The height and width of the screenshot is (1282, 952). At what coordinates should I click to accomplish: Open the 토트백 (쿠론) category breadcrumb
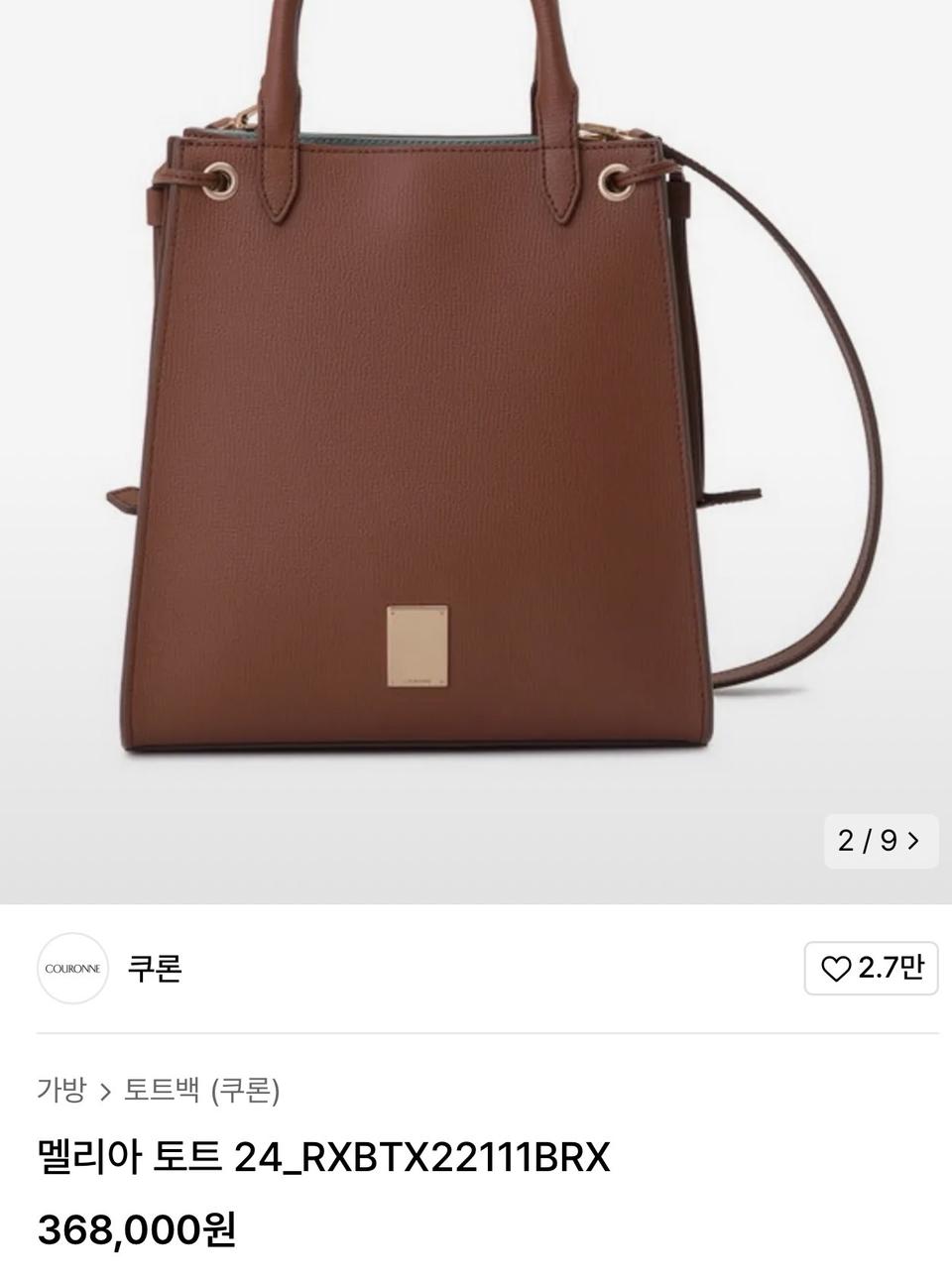(x=201, y=1090)
